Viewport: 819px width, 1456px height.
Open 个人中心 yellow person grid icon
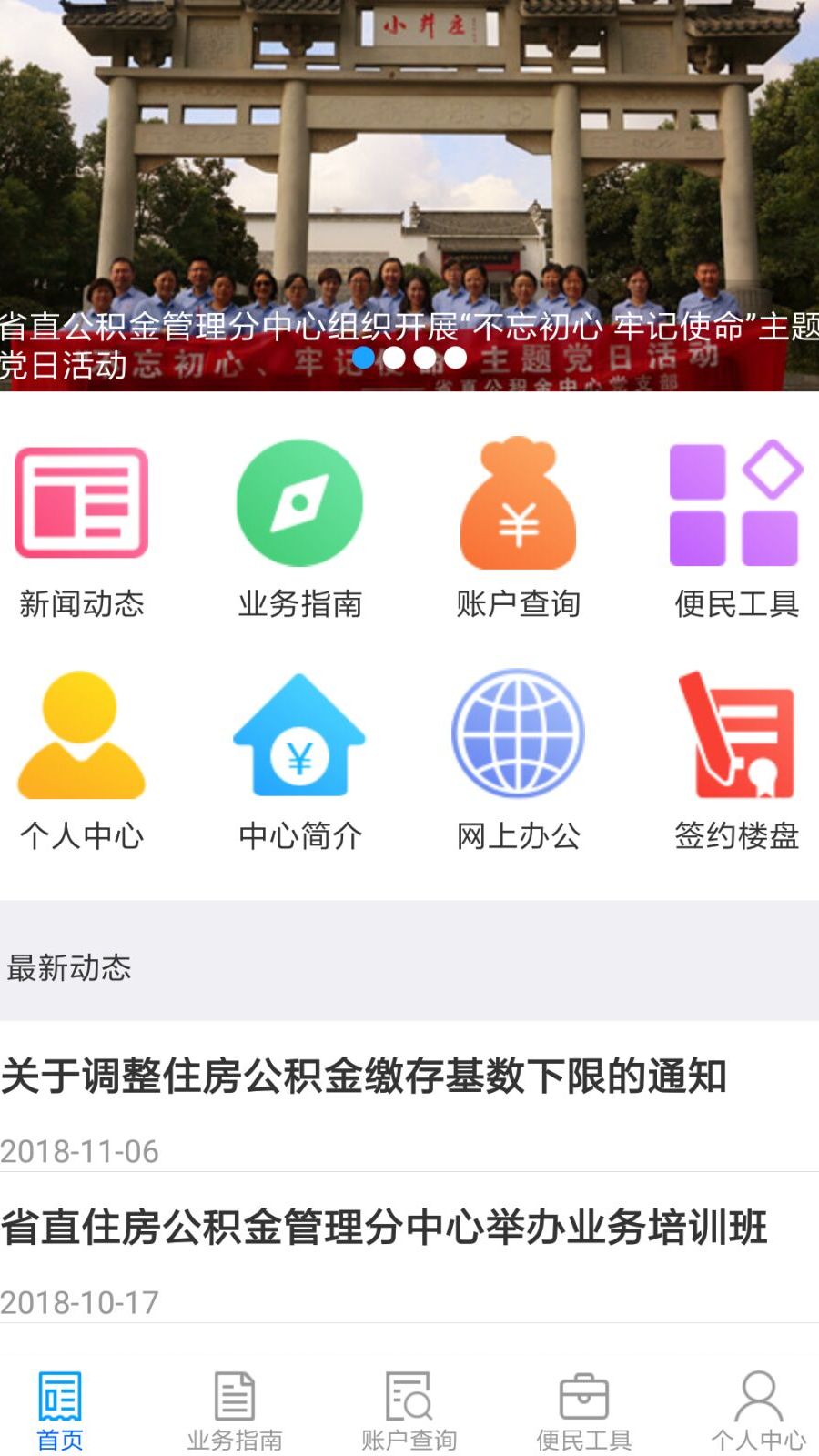[82, 760]
